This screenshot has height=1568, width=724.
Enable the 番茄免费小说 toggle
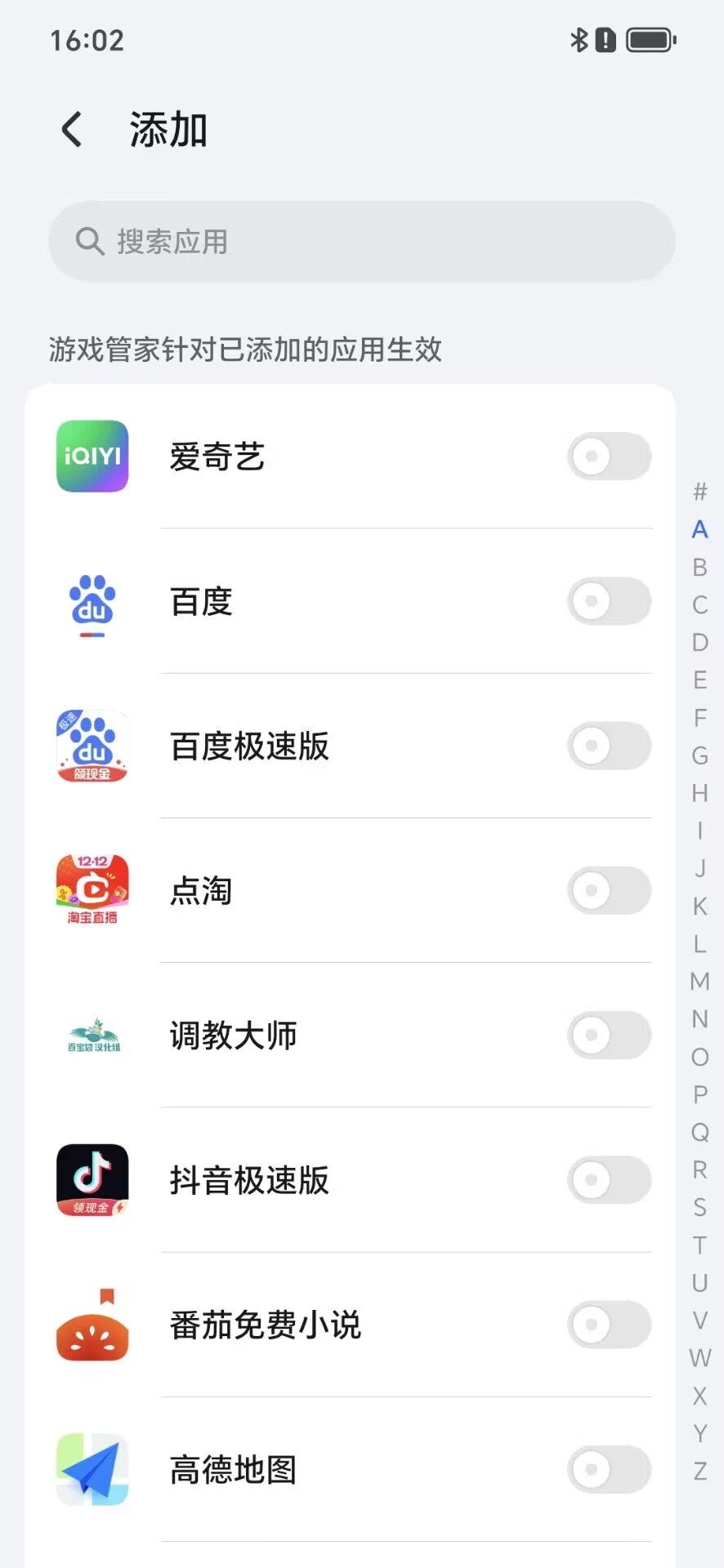click(609, 1325)
